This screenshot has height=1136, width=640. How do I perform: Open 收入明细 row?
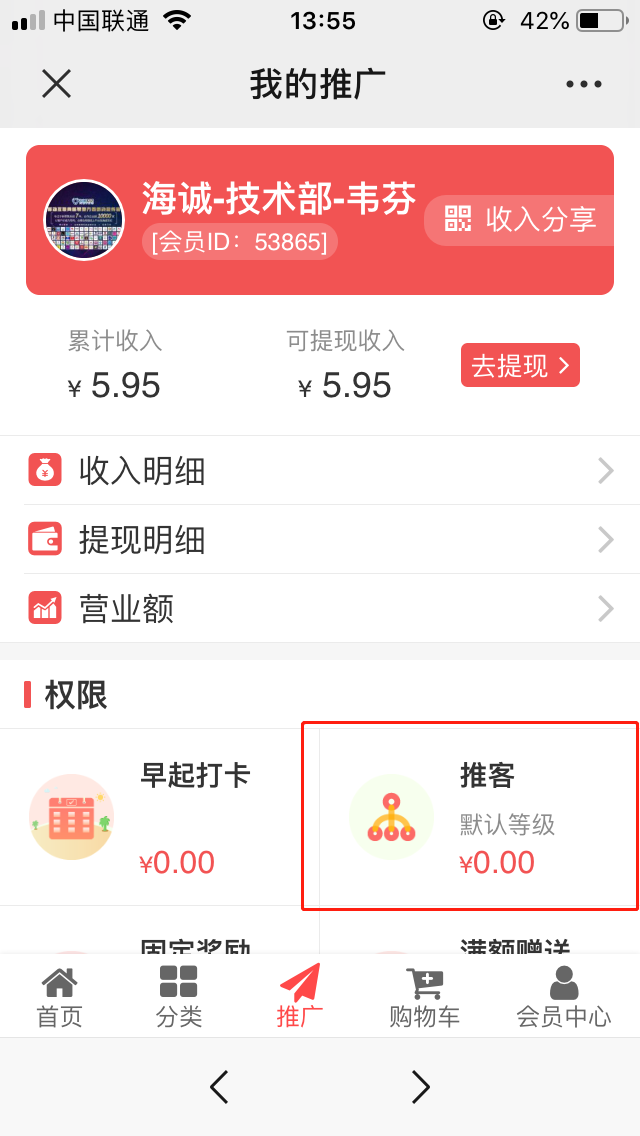(320, 470)
